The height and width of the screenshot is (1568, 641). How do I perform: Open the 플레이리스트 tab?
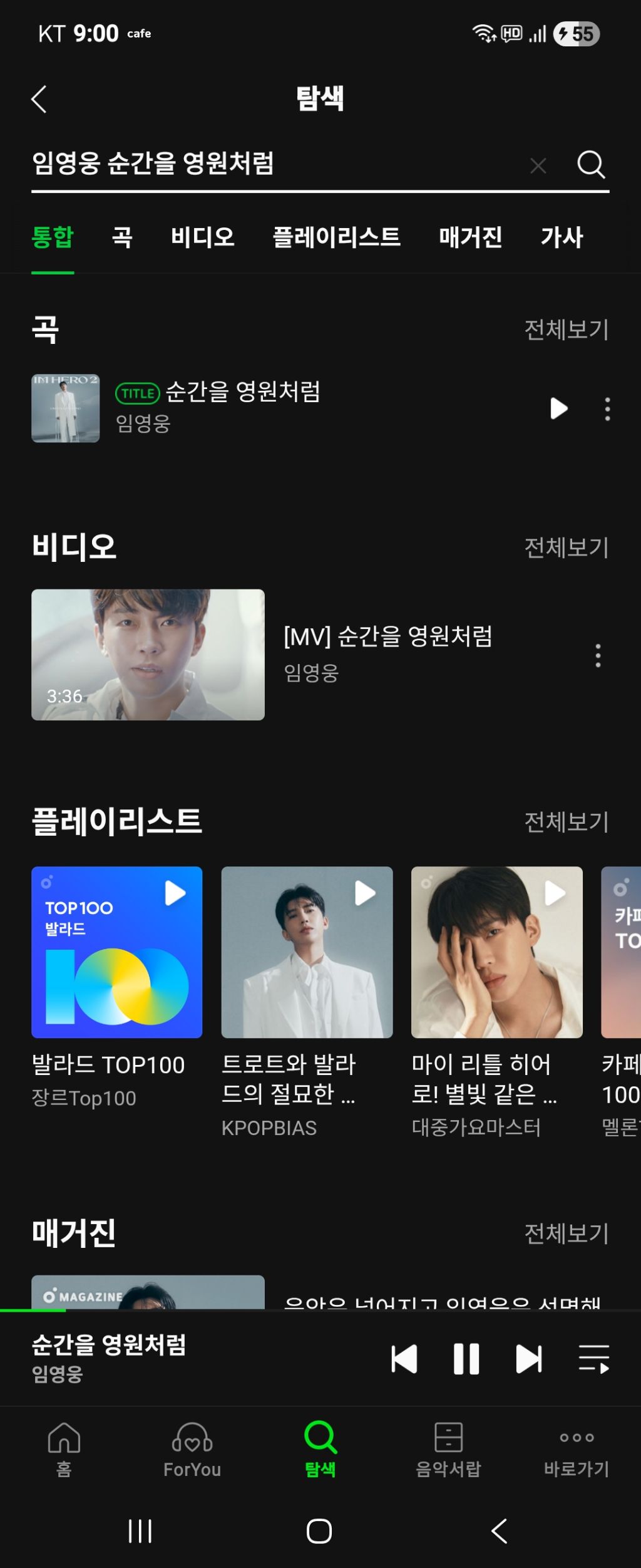(x=337, y=237)
